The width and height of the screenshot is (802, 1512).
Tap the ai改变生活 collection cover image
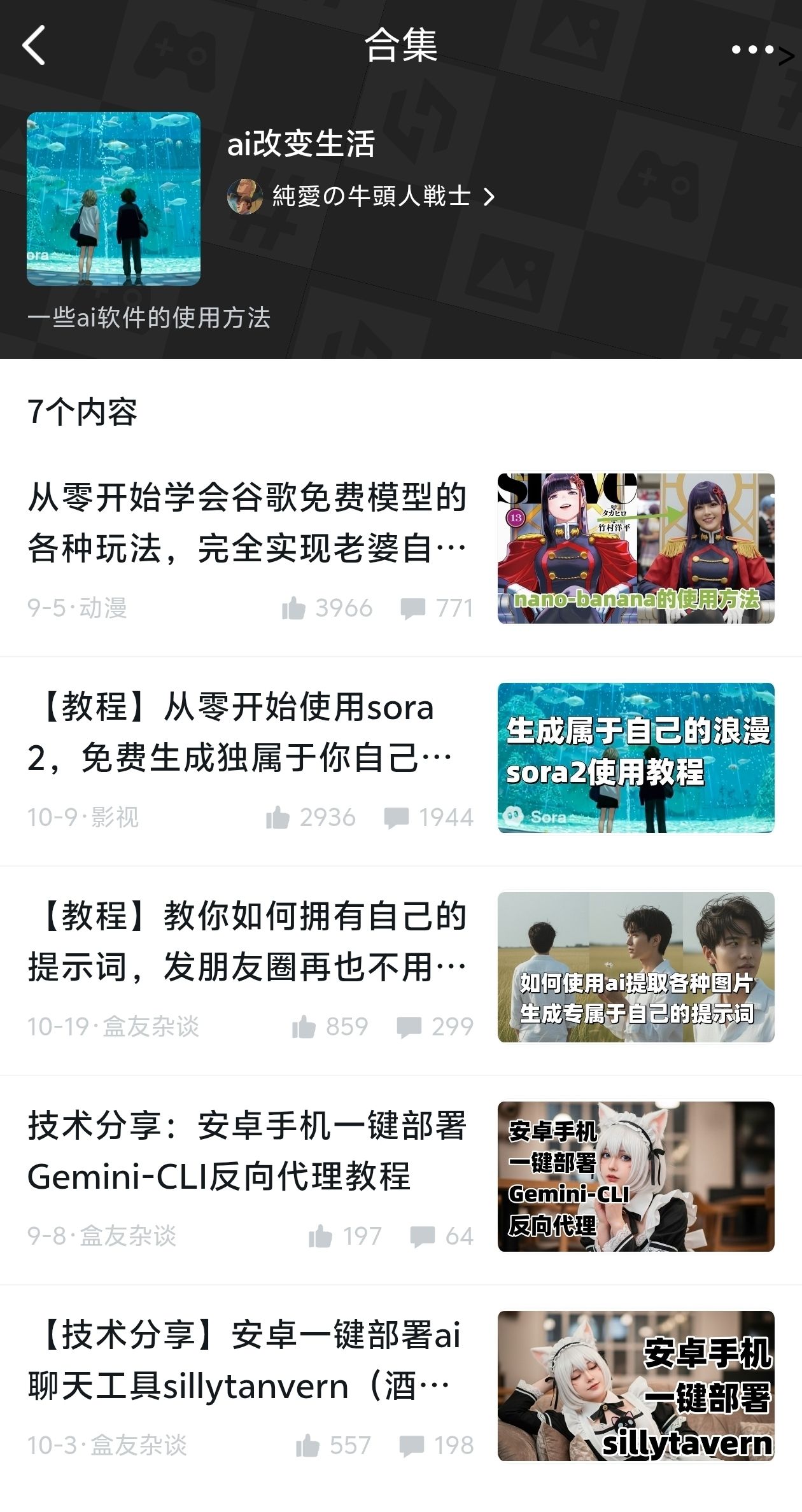tap(113, 199)
